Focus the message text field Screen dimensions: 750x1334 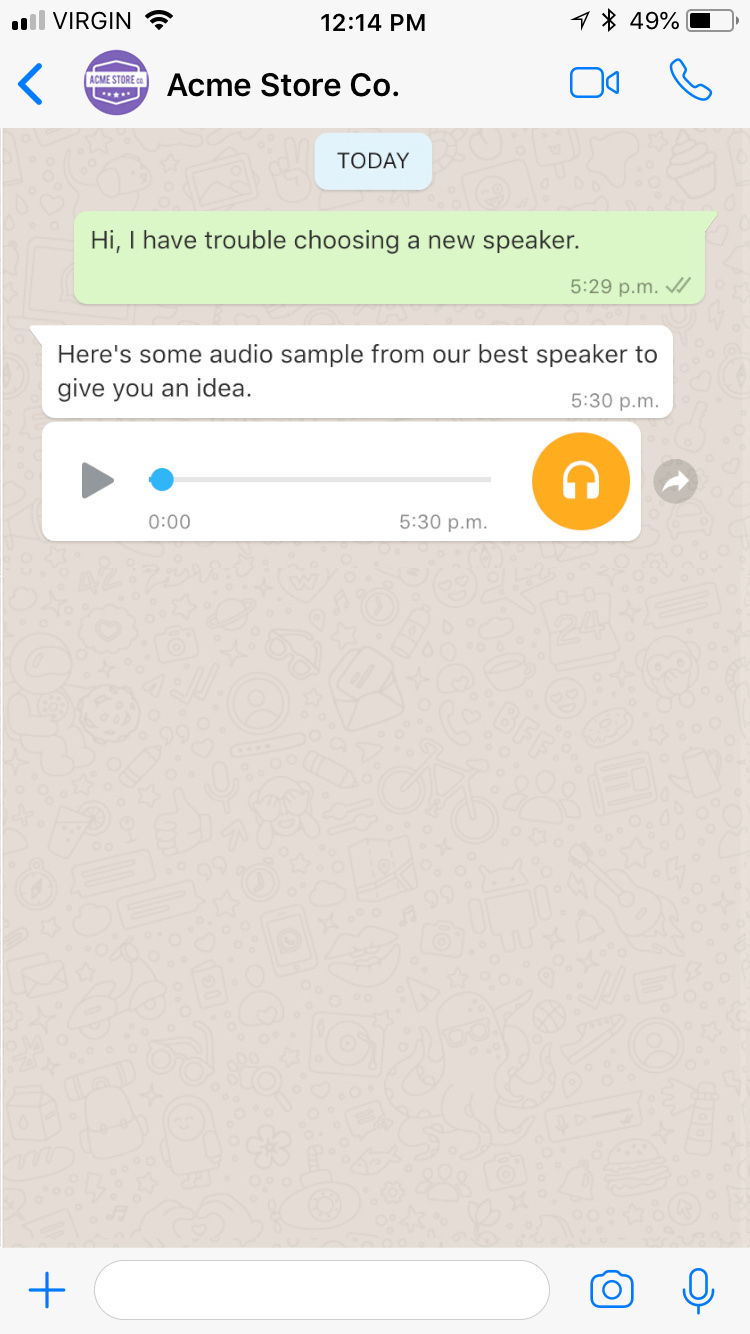[x=322, y=1290]
